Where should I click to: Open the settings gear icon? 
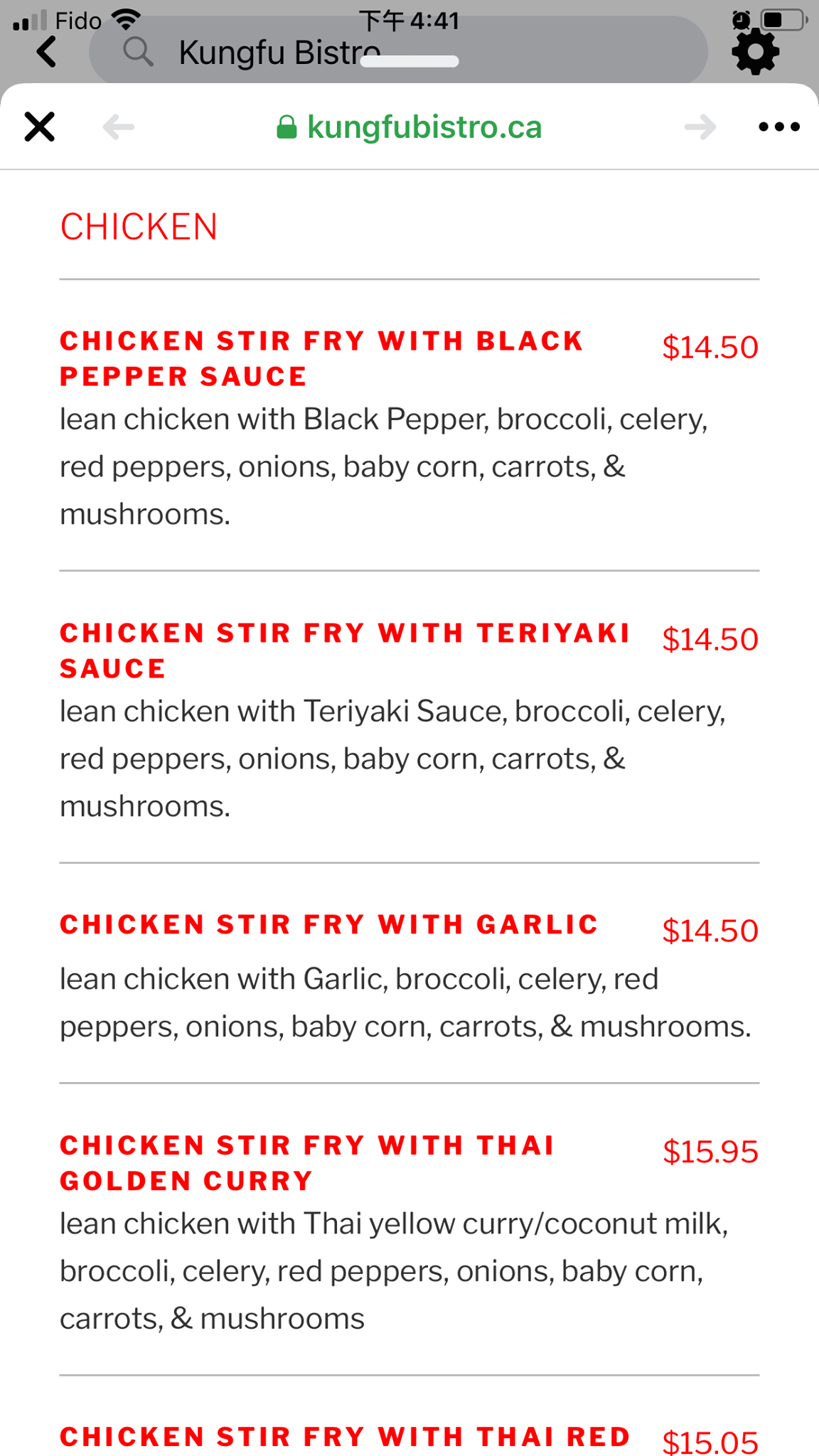(756, 51)
